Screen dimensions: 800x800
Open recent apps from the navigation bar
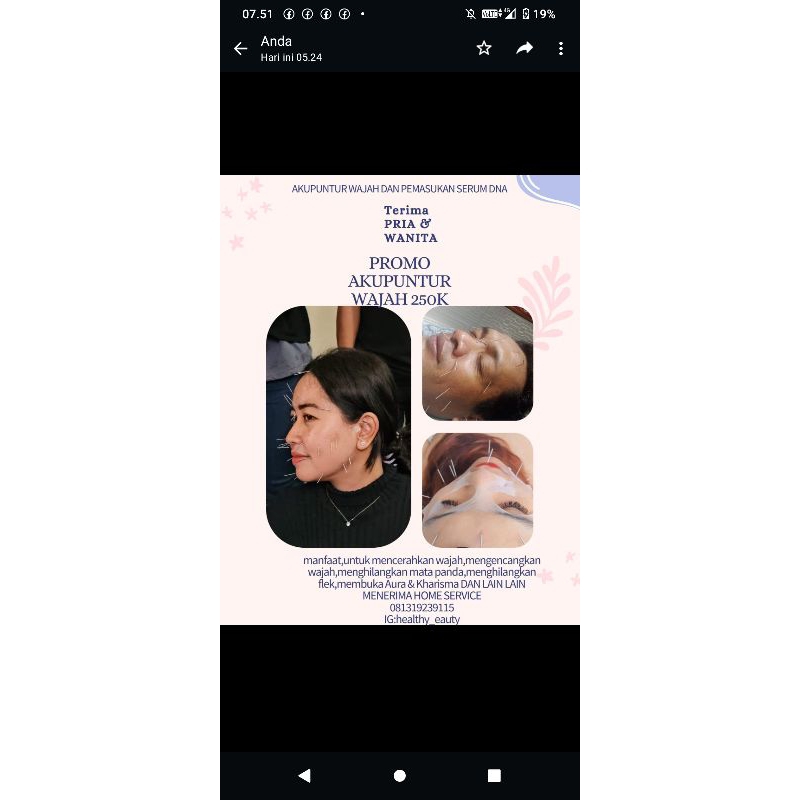pyautogui.click(x=494, y=776)
